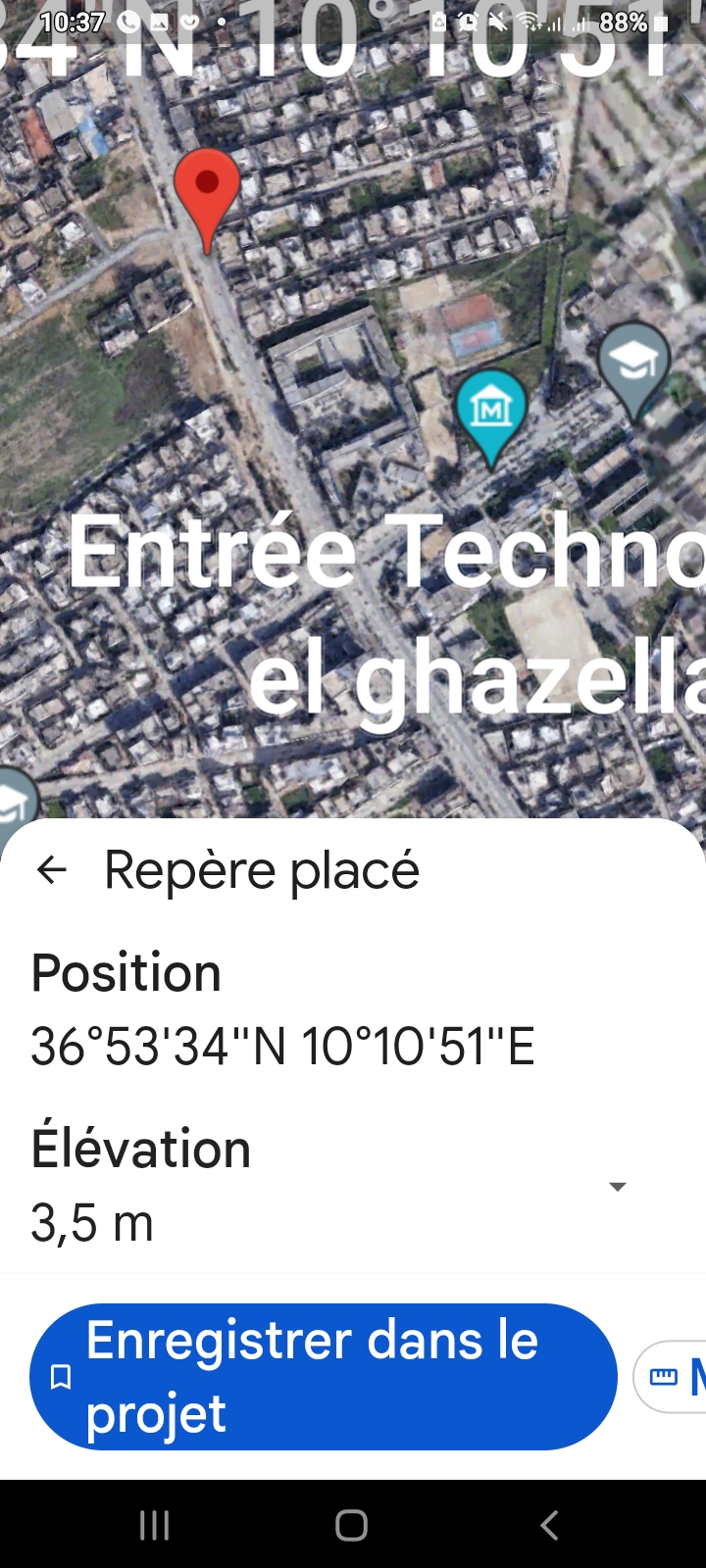The image size is (706, 1568).
Task: Go back from the Repère placé panel
Action: point(51,869)
